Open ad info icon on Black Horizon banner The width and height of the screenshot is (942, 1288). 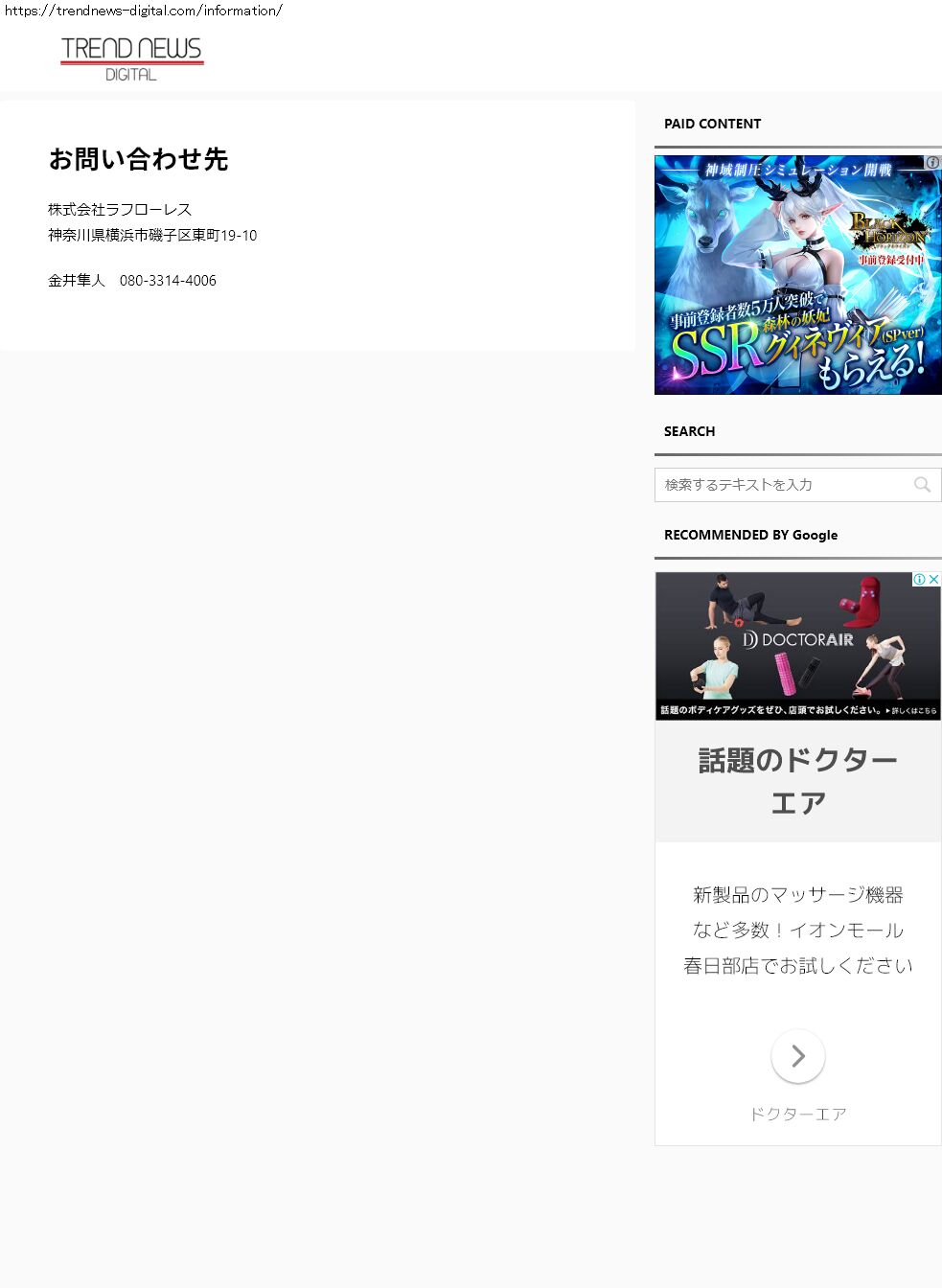932,162
